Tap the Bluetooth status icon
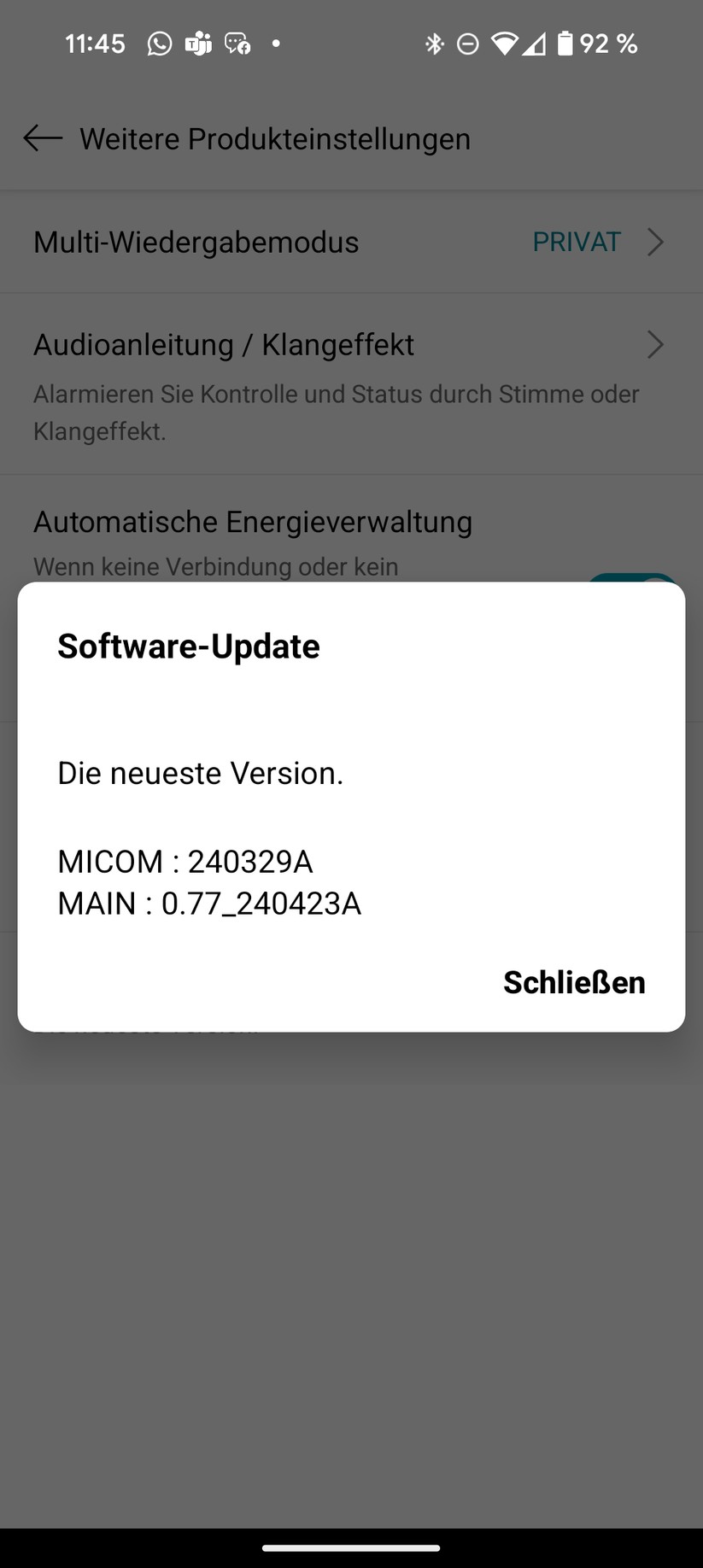703x1568 pixels. click(436, 43)
